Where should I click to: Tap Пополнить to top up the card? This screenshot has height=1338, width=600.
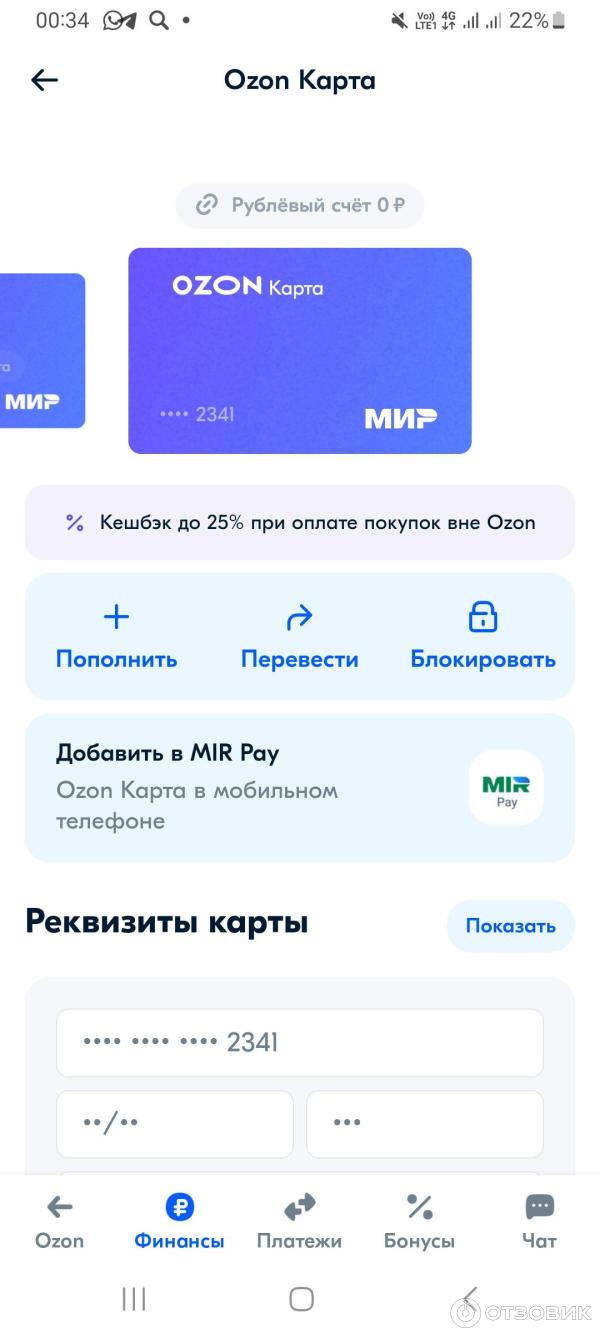[x=116, y=637]
